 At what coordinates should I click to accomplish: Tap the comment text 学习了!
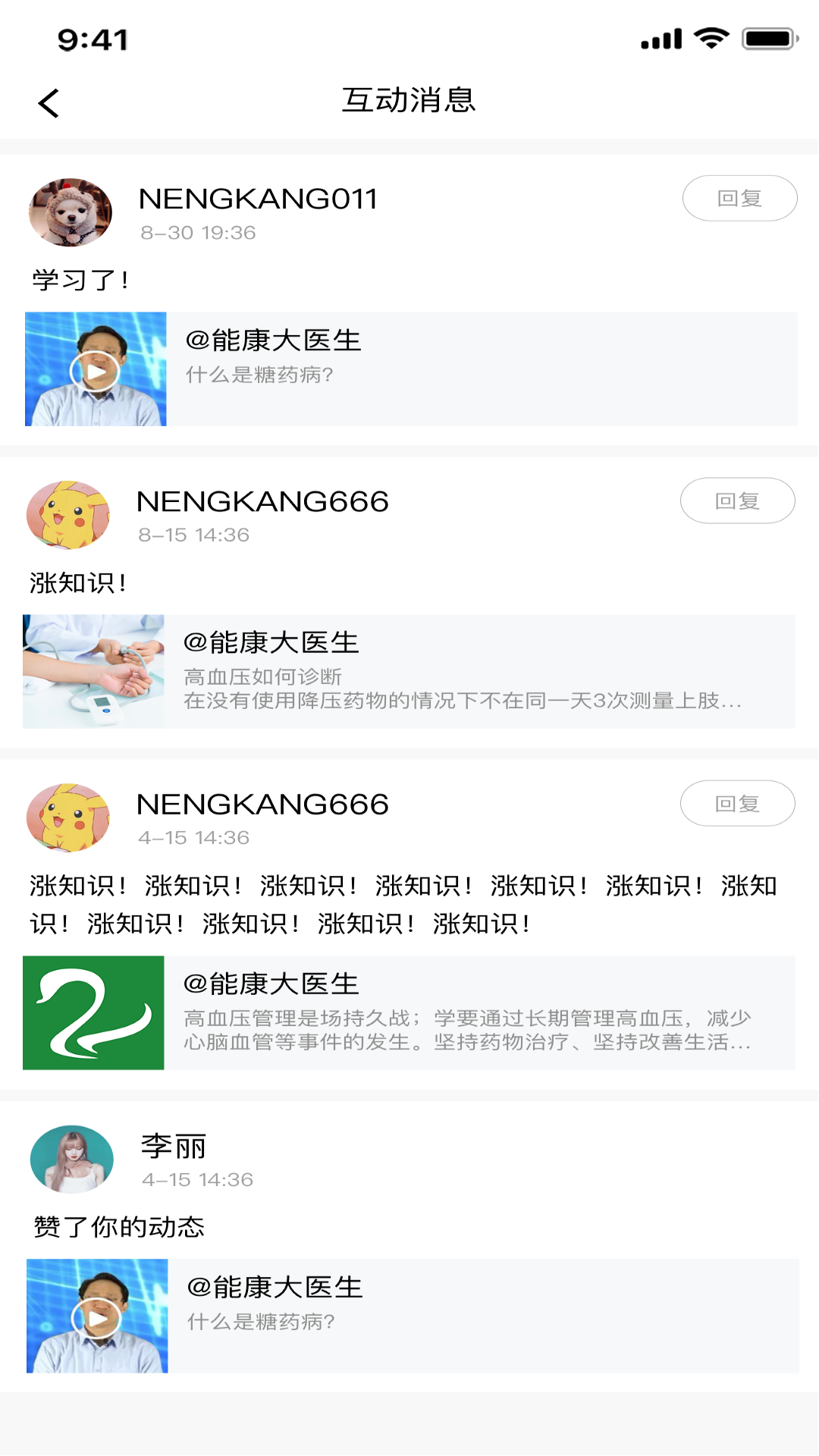[x=80, y=278]
